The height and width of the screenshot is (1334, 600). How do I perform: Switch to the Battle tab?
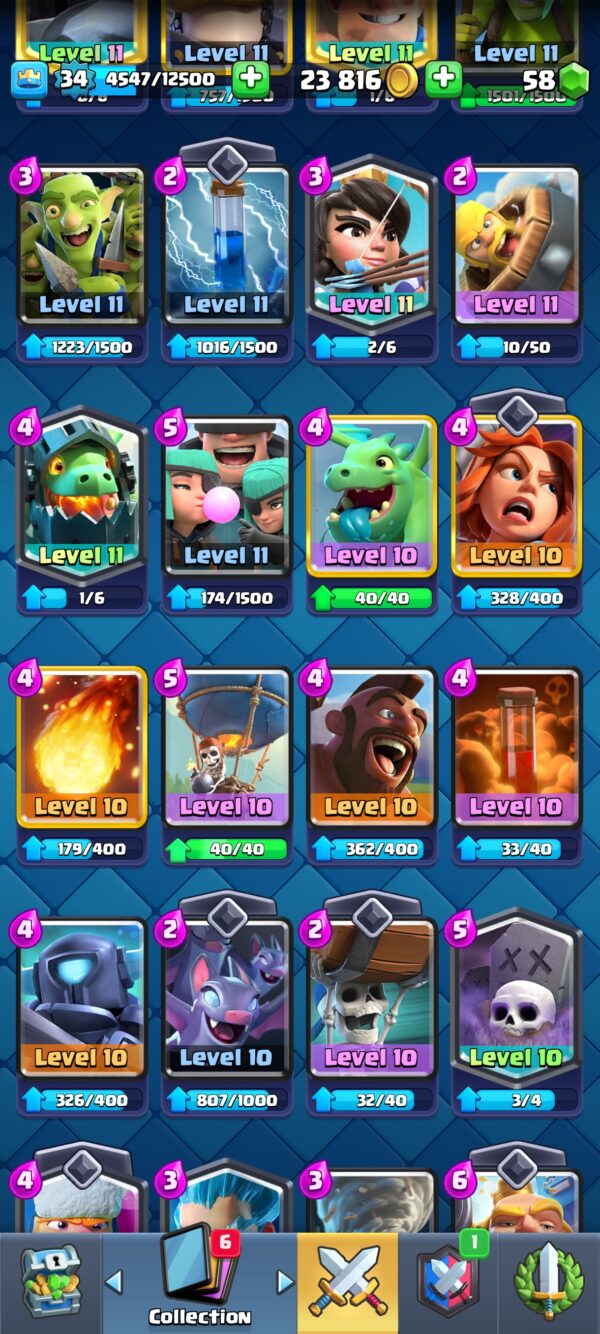coord(347,1283)
